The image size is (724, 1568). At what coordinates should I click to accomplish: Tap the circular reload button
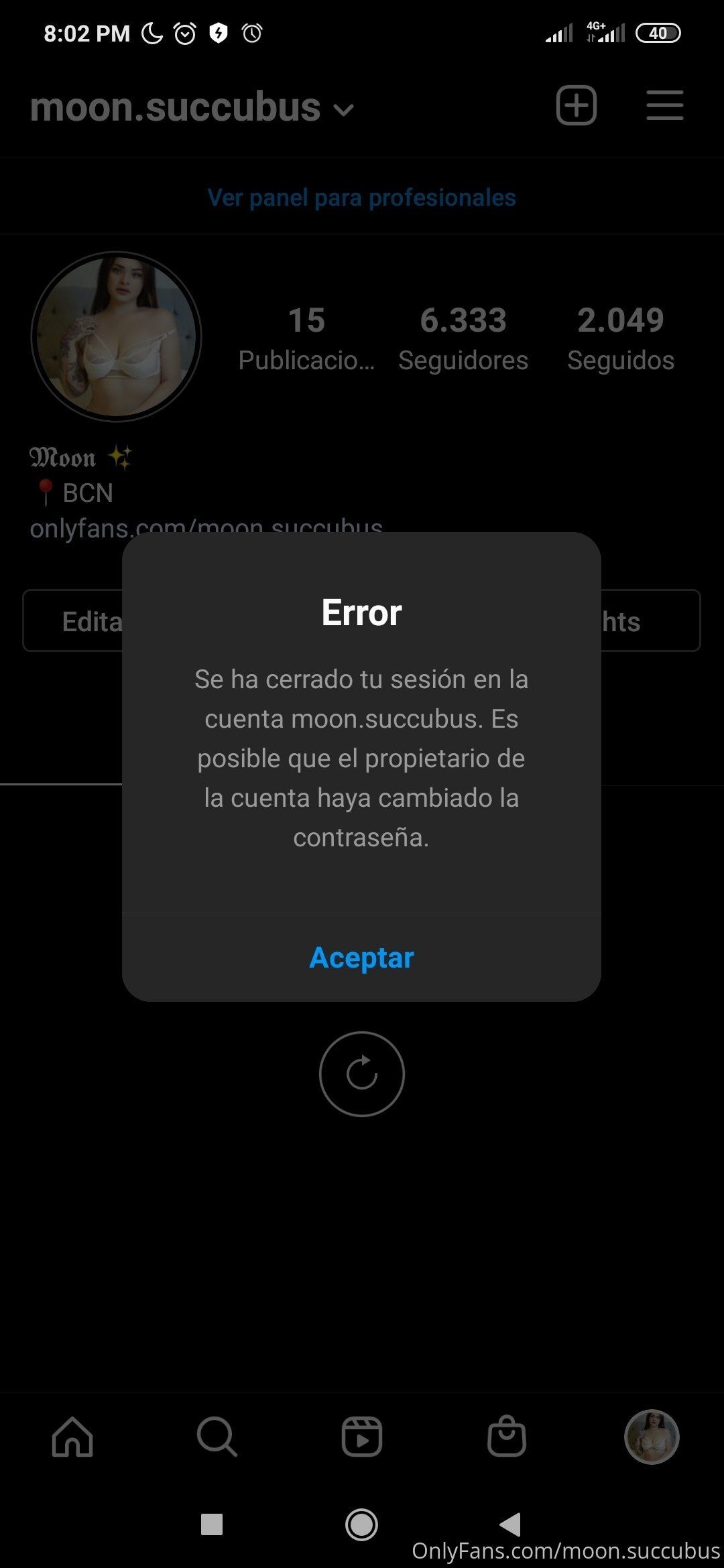(362, 1073)
